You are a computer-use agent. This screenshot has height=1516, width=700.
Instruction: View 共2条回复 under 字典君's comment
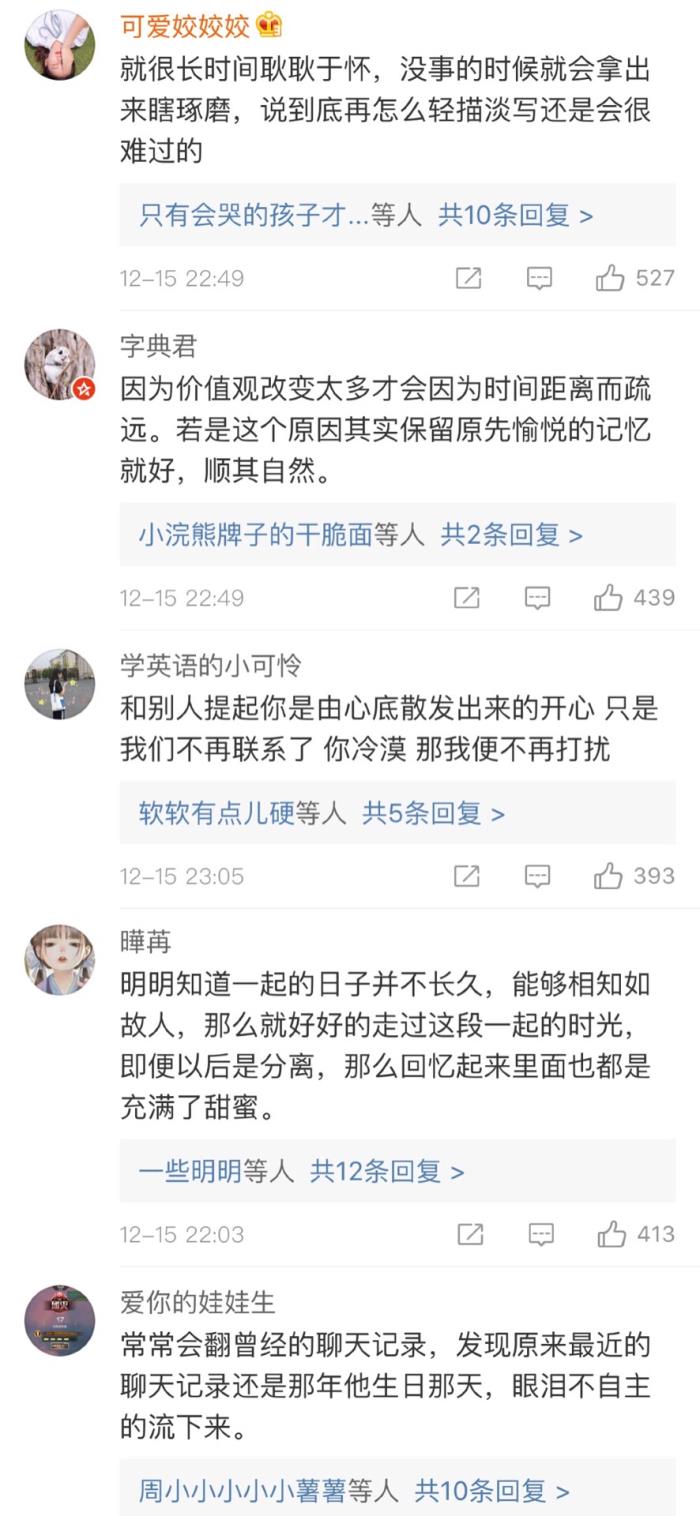(x=511, y=535)
